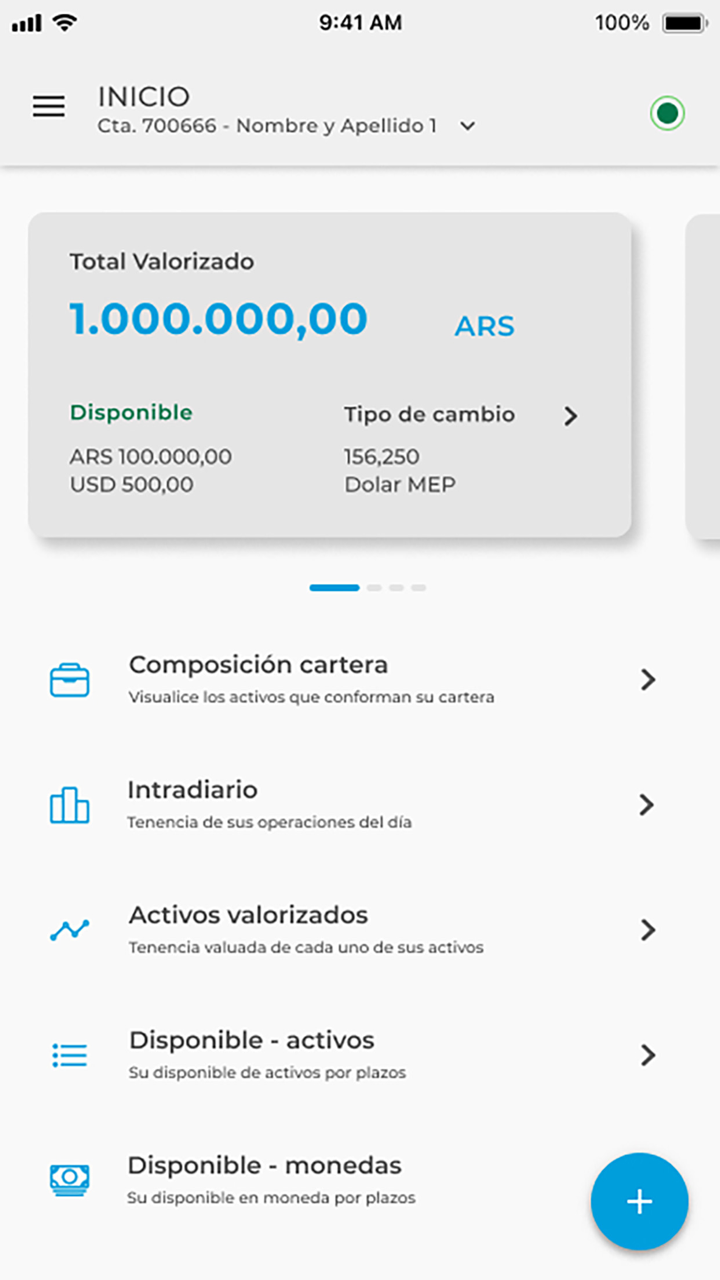
Task: Select the Activos valorizados line chart icon
Action: (x=69, y=930)
